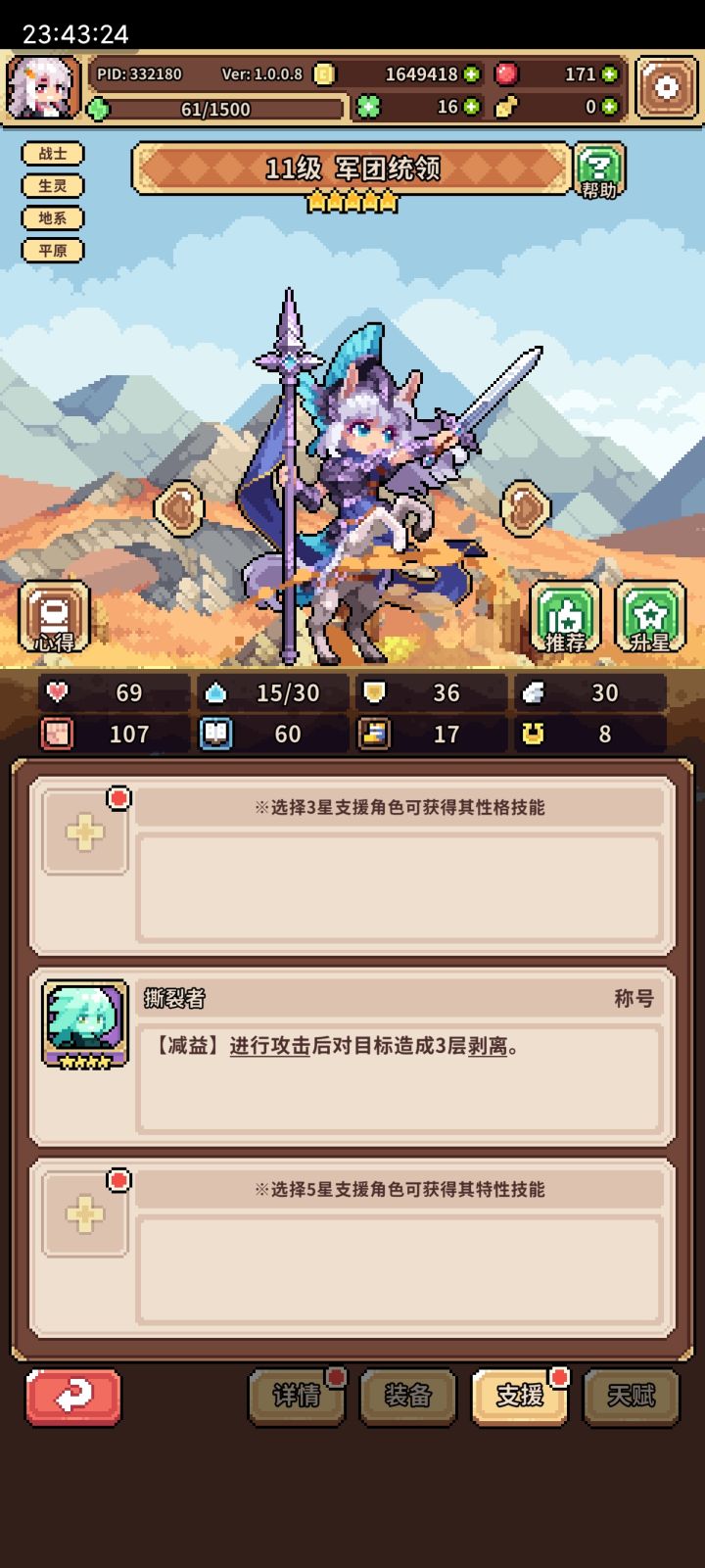Tap the 升星 star upgrade icon
705x1568 pixels.
(x=649, y=617)
